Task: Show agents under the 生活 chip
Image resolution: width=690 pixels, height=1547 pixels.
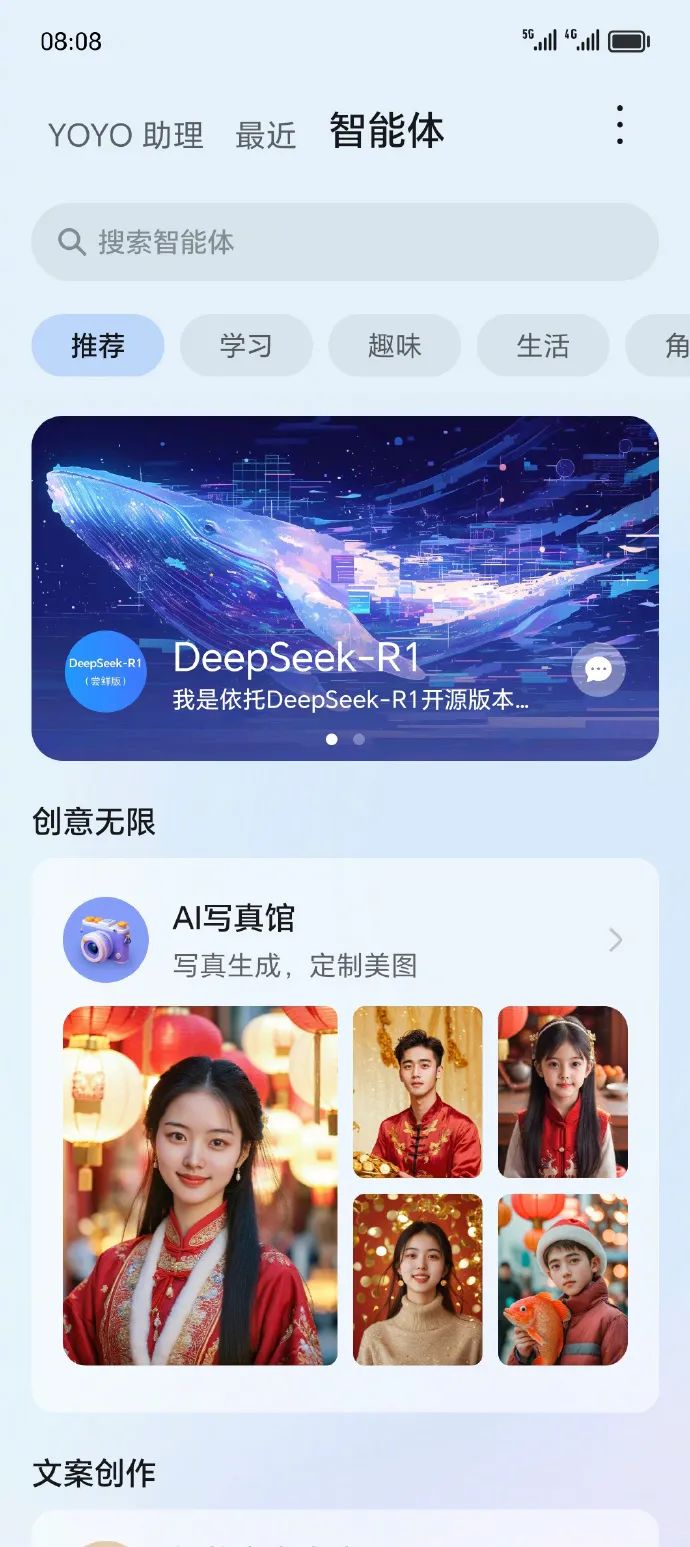Action: pos(542,346)
